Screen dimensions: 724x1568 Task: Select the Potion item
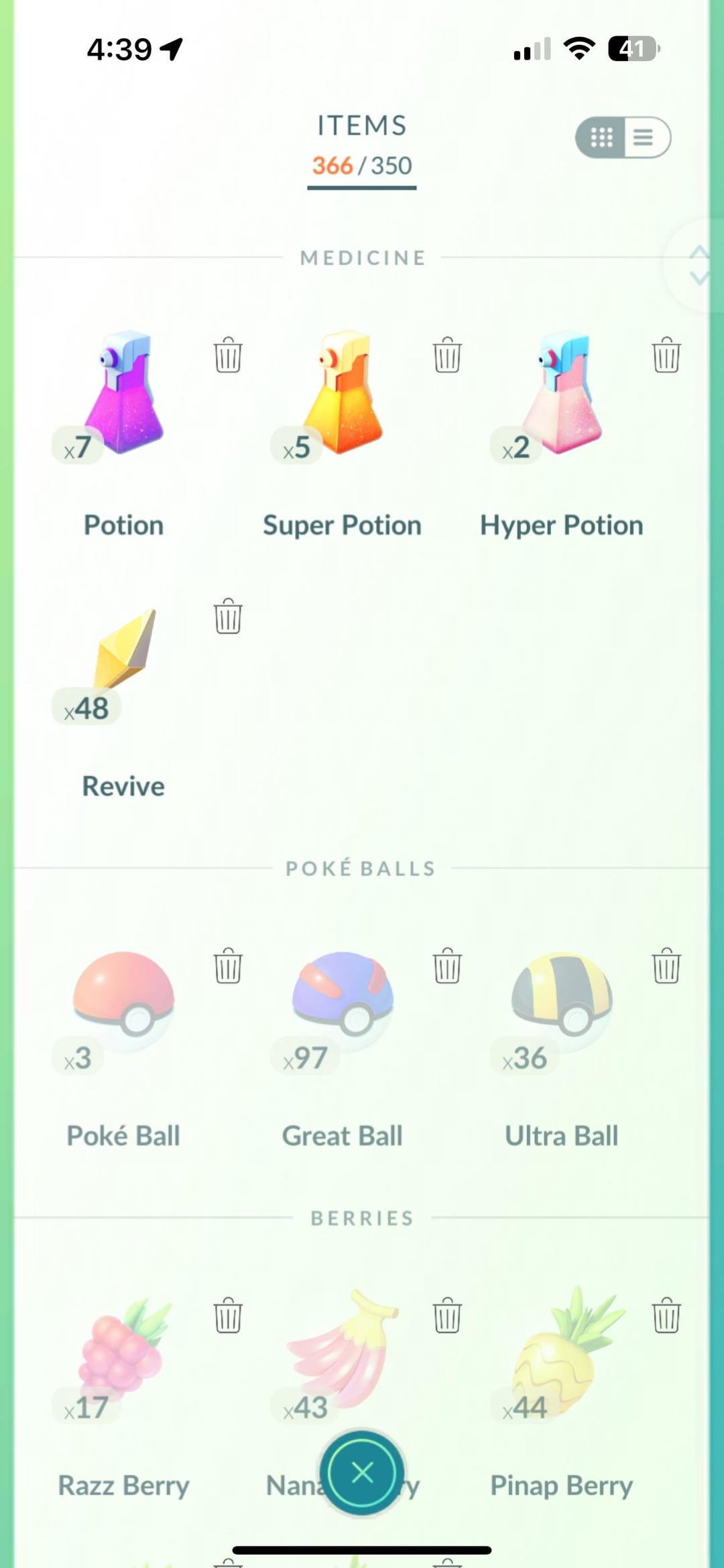pyautogui.click(x=124, y=395)
